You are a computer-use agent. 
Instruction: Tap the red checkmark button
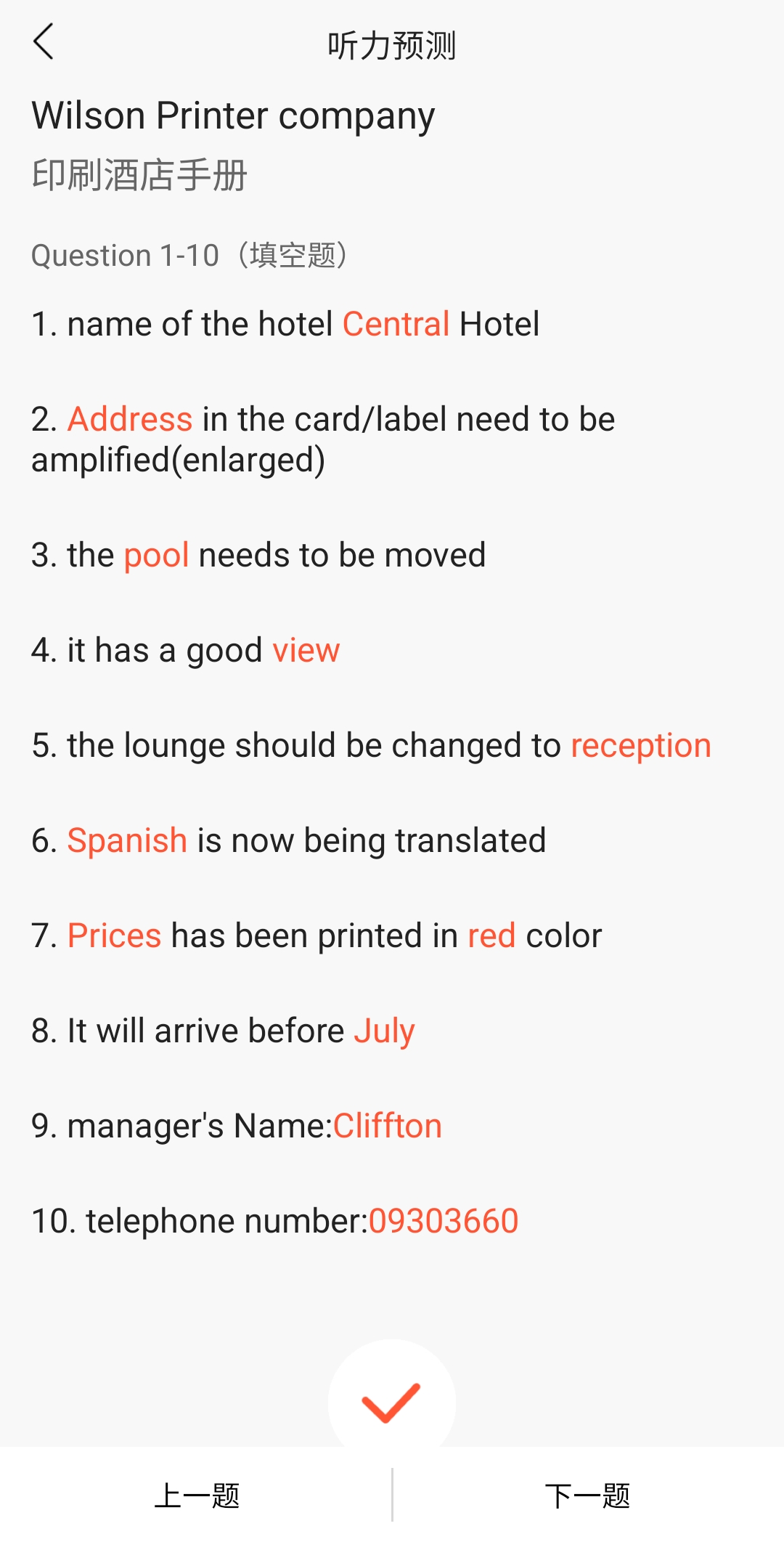391,1401
